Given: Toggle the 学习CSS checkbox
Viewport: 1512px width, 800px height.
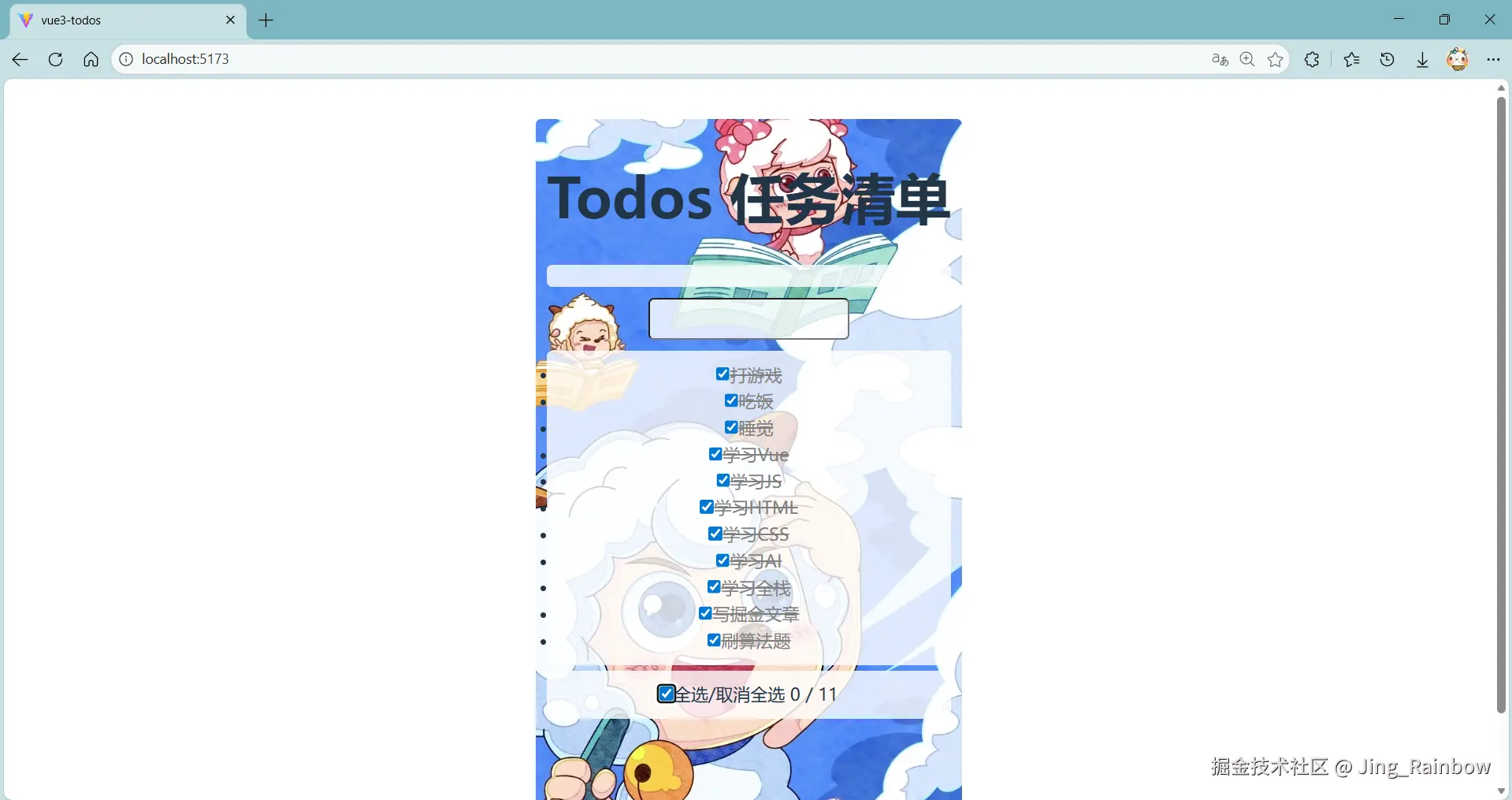Looking at the screenshot, I should point(715,534).
